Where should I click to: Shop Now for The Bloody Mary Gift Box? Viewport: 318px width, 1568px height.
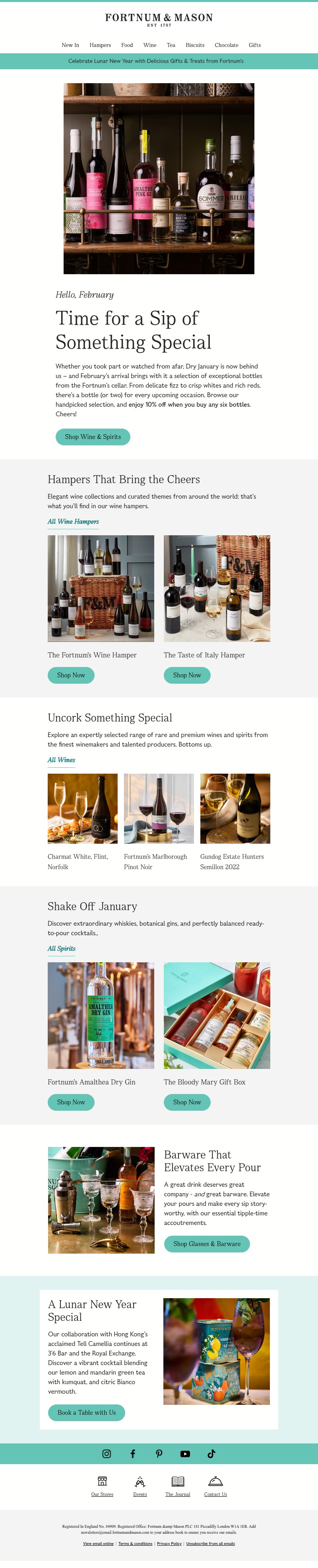click(187, 1102)
